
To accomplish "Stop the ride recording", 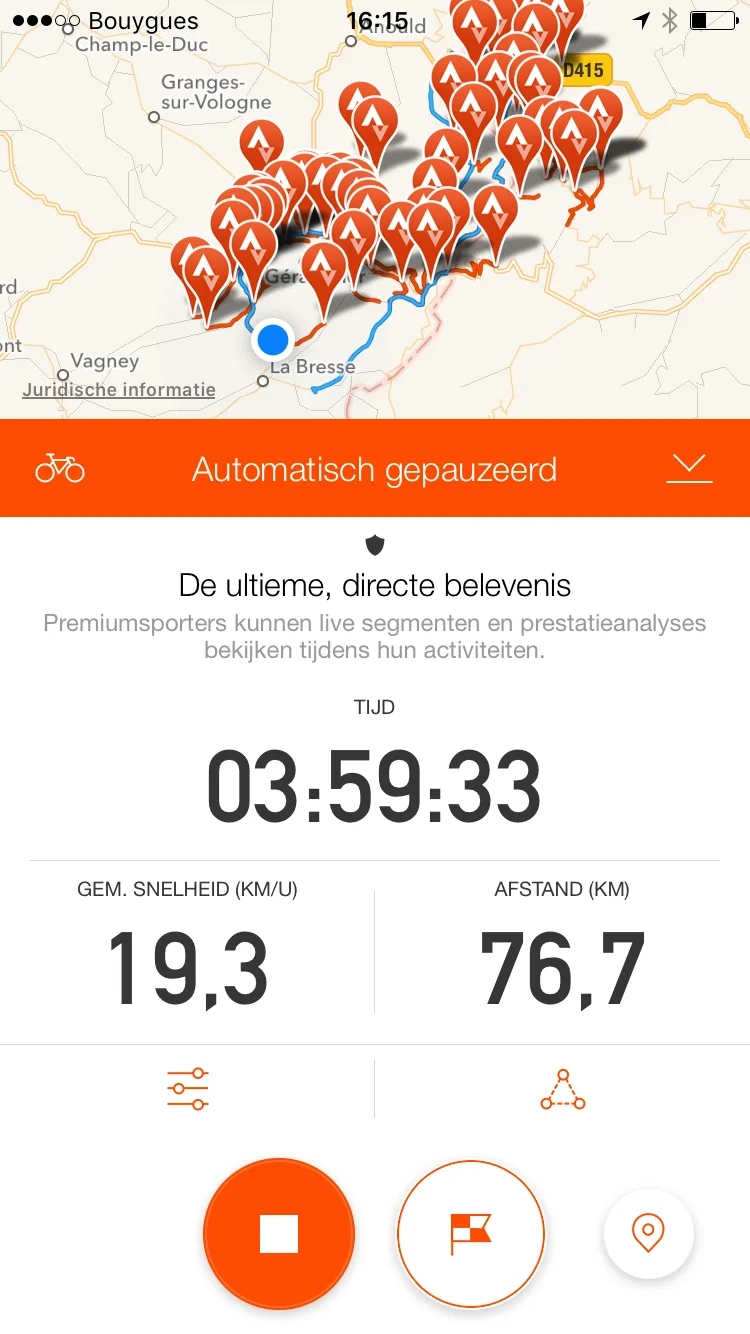I will click(x=279, y=1234).
